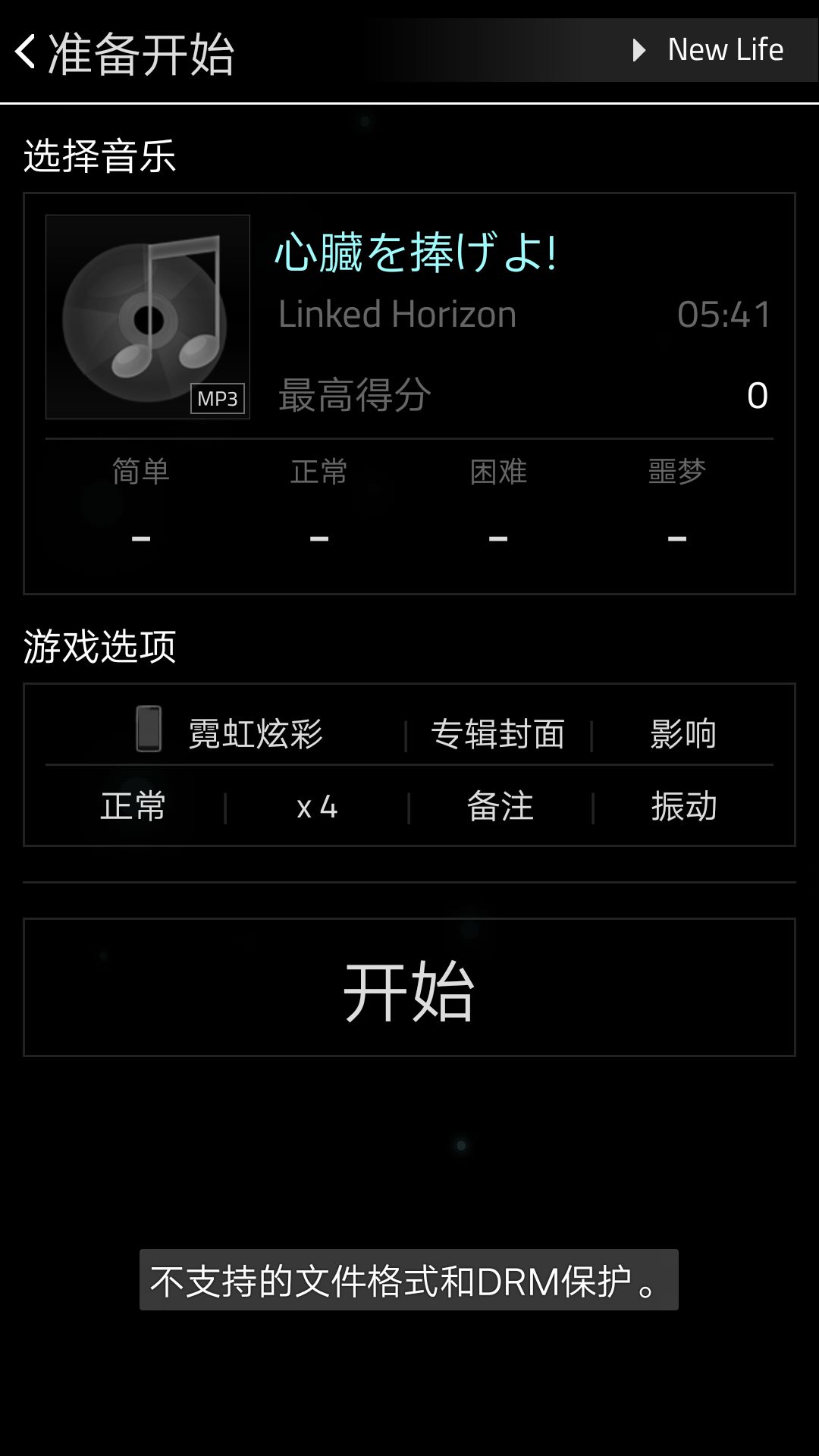
Task: Switch to the New Life mode
Action: click(725, 49)
